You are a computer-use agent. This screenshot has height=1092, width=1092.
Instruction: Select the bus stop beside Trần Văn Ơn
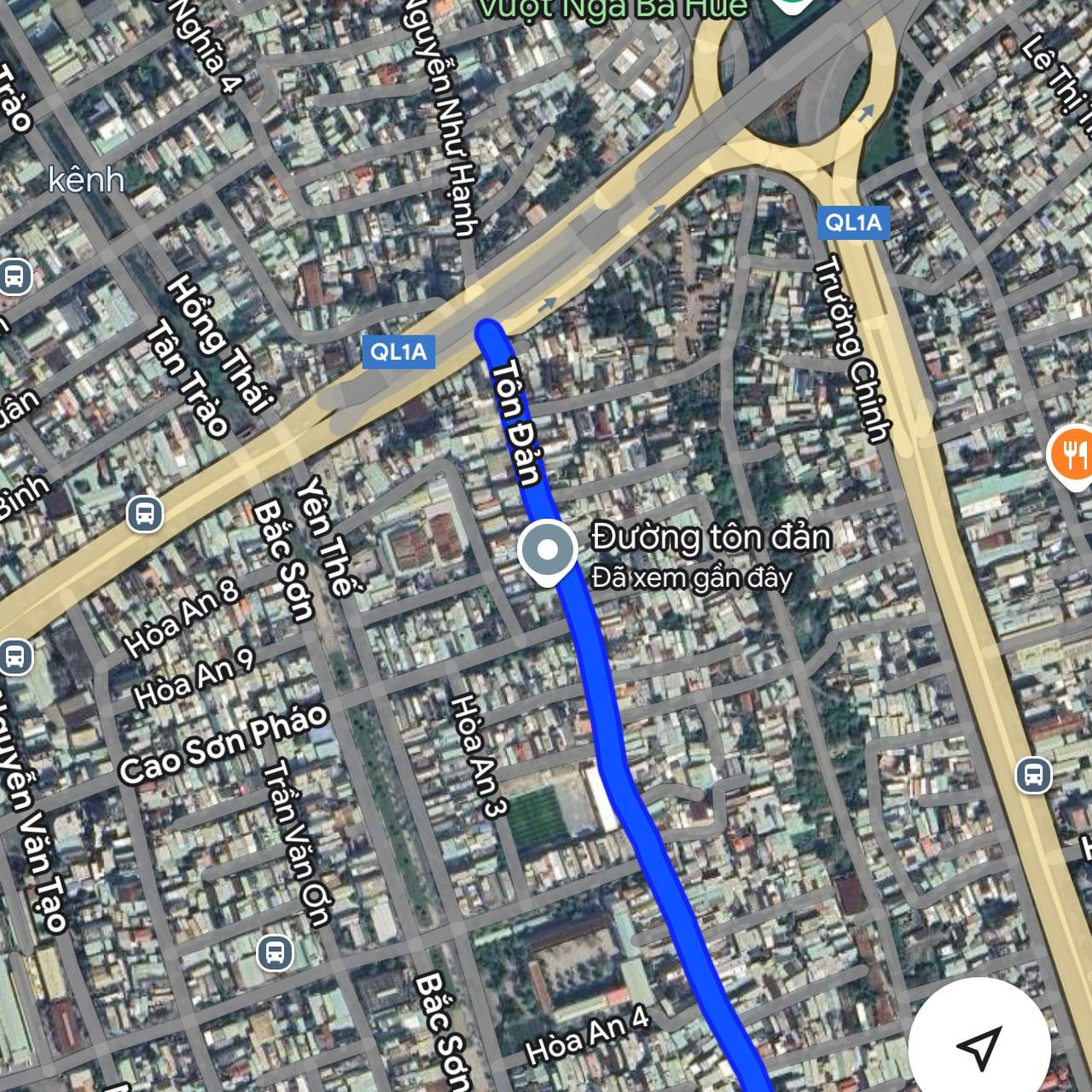(275, 952)
